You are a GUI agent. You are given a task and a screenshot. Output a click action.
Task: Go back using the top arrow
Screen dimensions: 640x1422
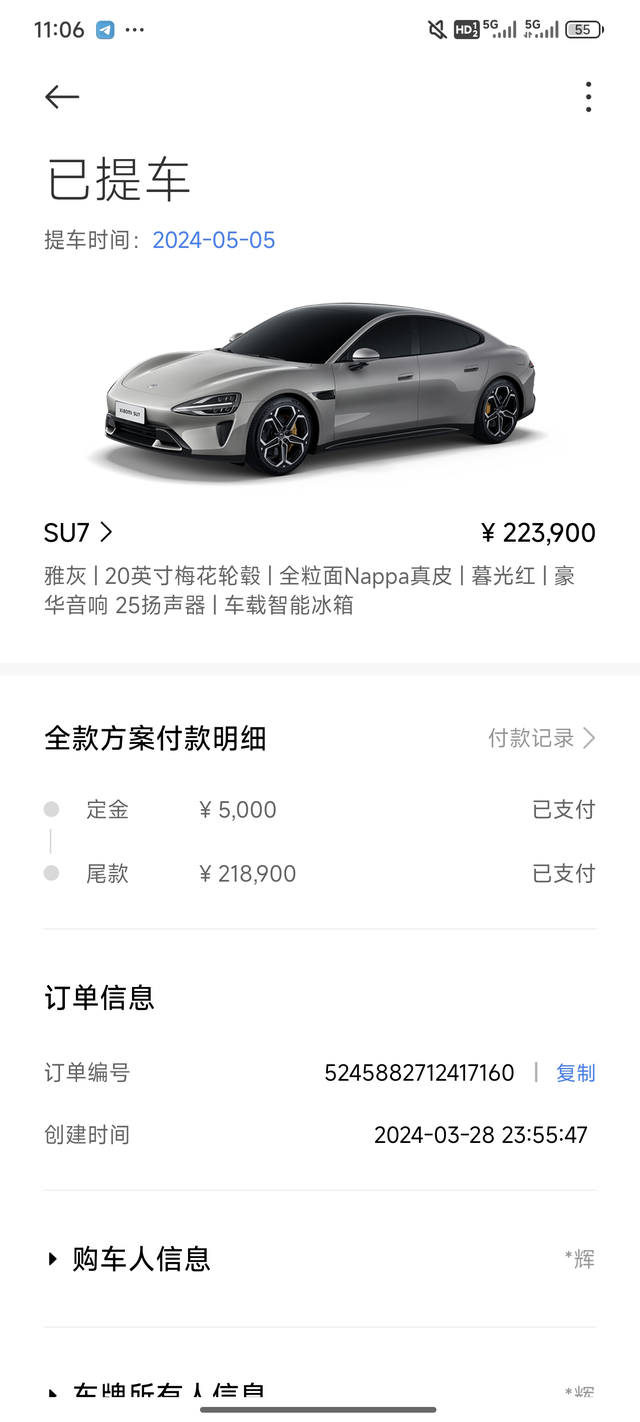pyautogui.click(x=62, y=96)
